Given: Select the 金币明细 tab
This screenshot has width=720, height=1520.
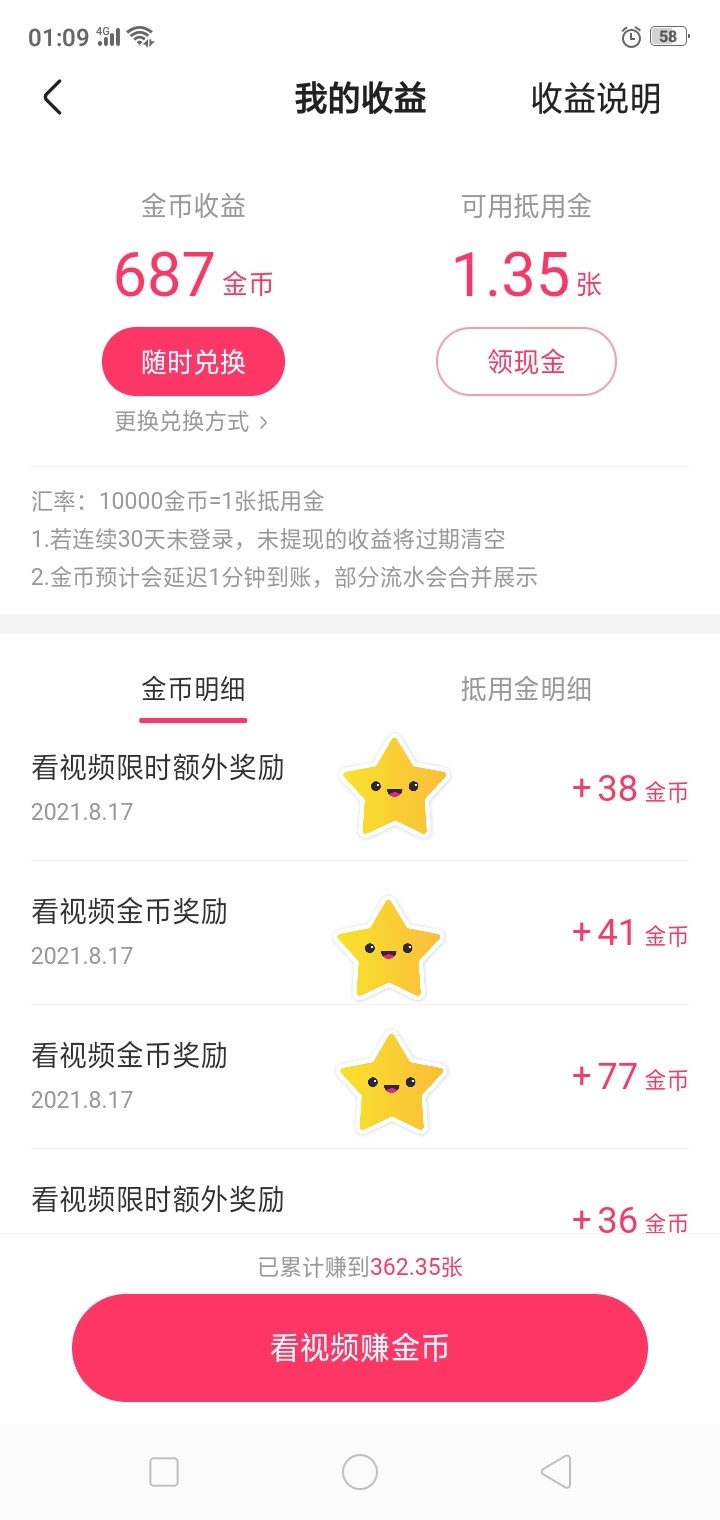Looking at the screenshot, I should (x=193, y=689).
